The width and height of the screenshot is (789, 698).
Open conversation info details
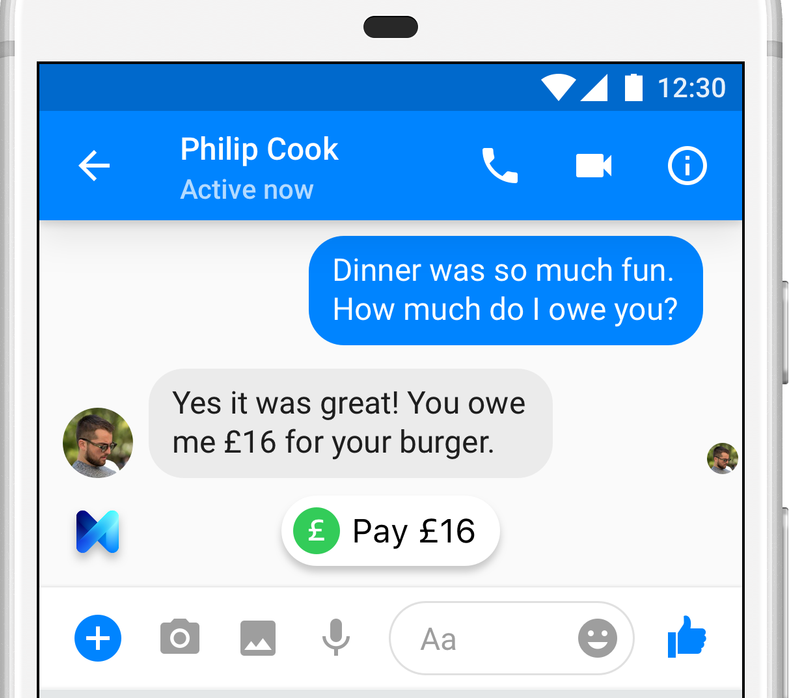[x=687, y=166]
